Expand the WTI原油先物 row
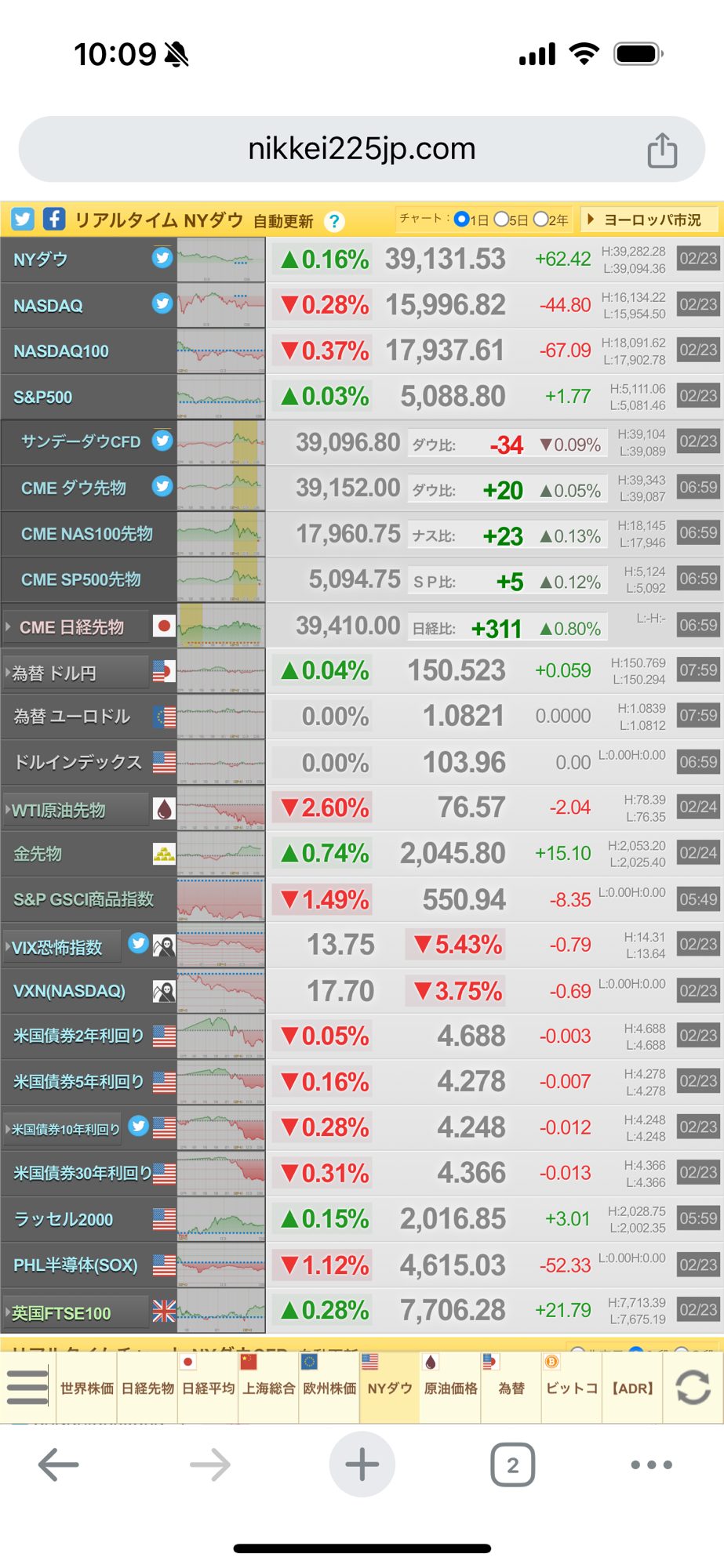The image size is (724, 1568). pos(59,810)
